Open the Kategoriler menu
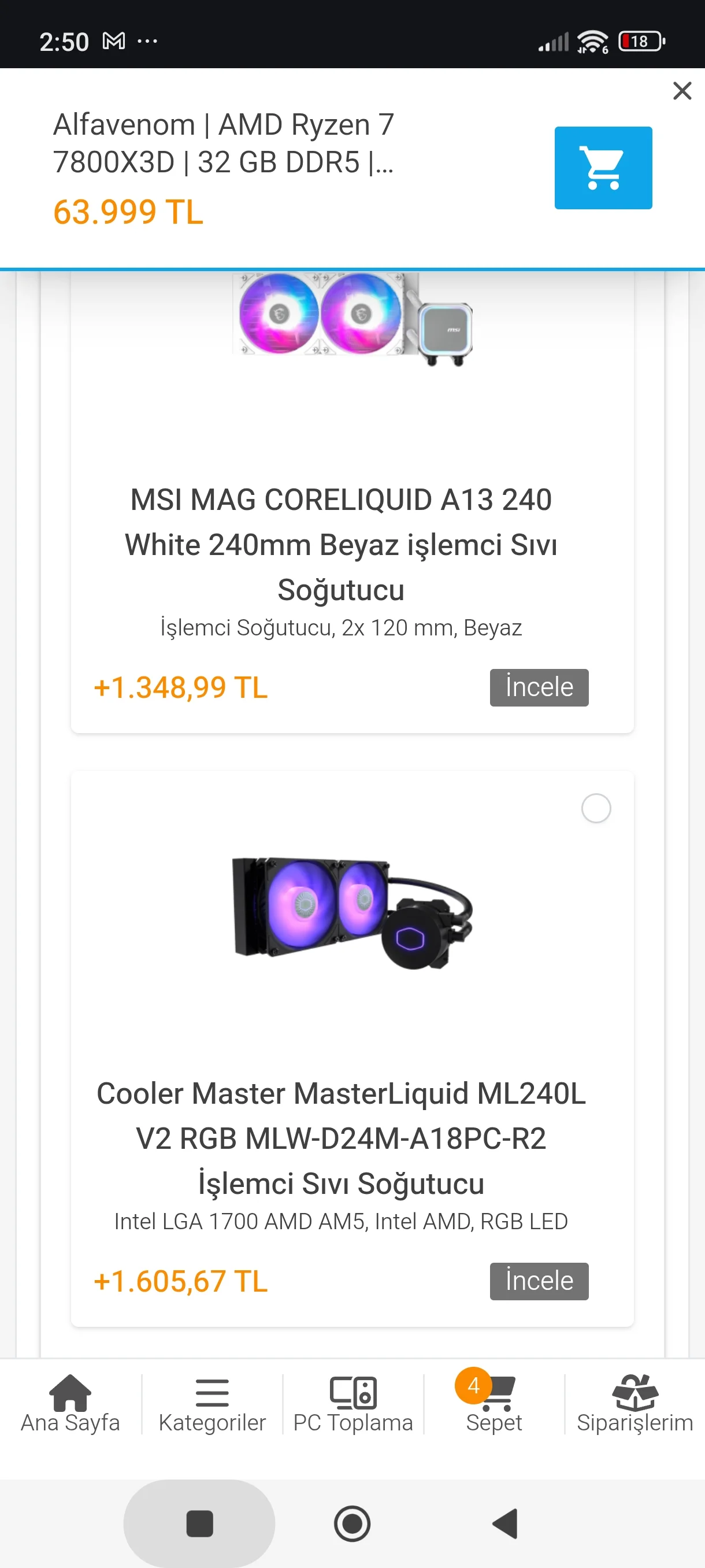This screenshot has width=705, height=1568. point(211,1404)
